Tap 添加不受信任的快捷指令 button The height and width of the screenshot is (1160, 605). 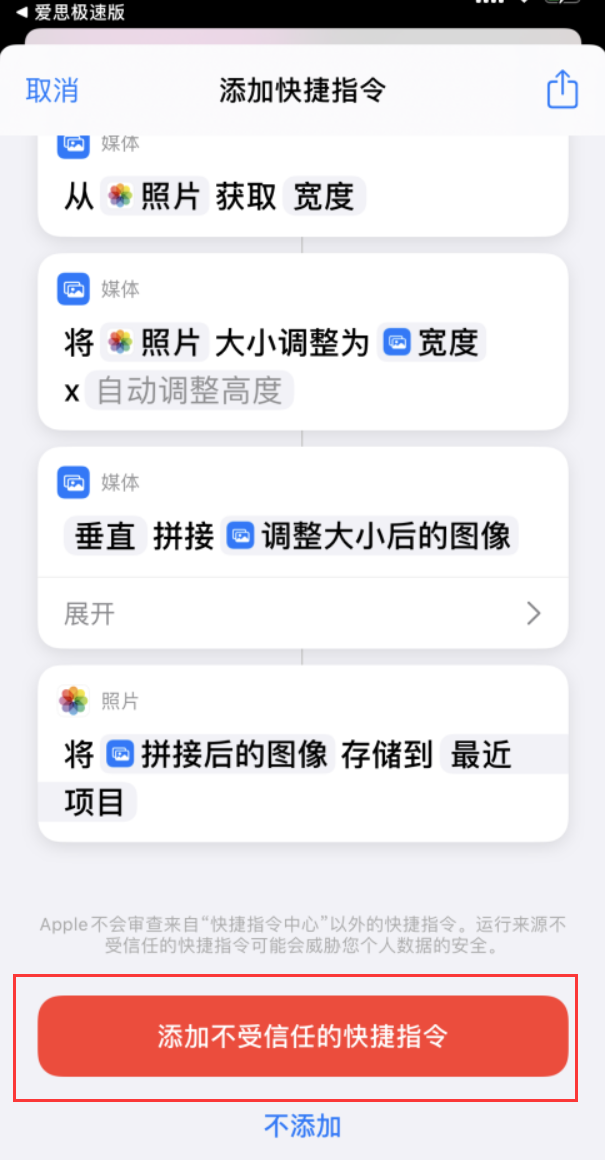point(302,1036)
